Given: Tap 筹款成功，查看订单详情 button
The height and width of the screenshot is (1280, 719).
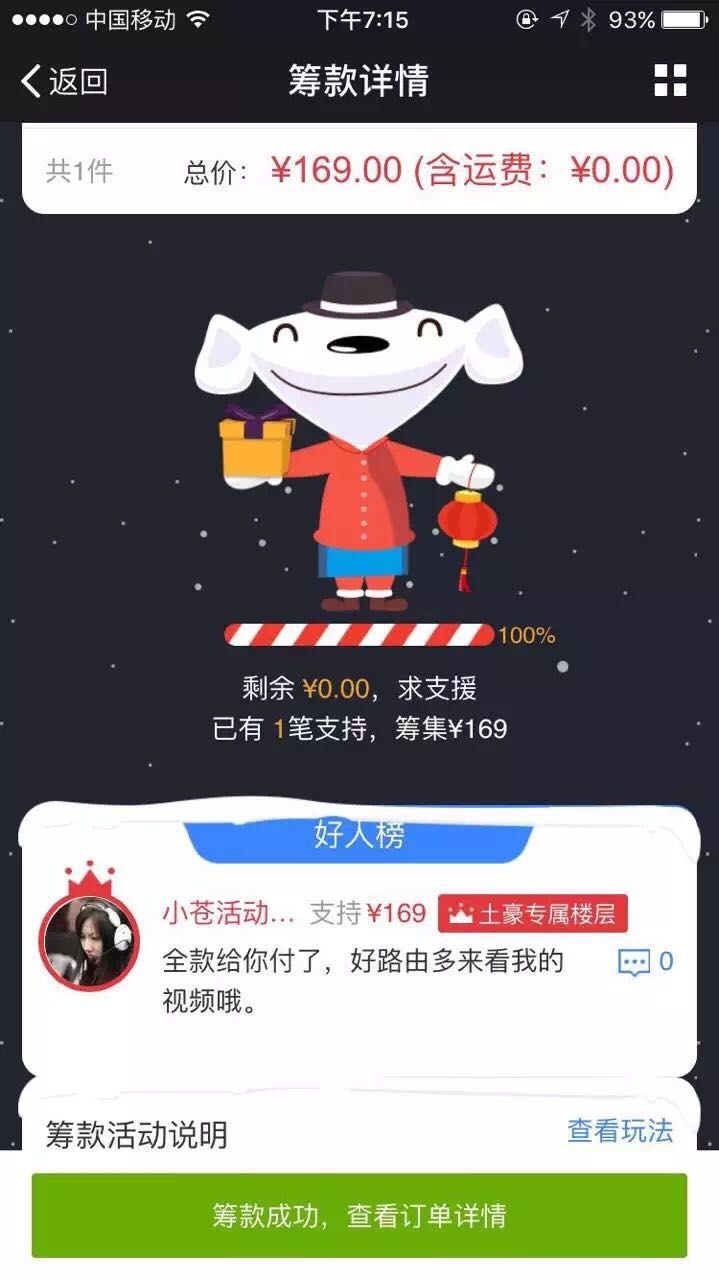Looking at the screenshot, I should coord(359,1215).
